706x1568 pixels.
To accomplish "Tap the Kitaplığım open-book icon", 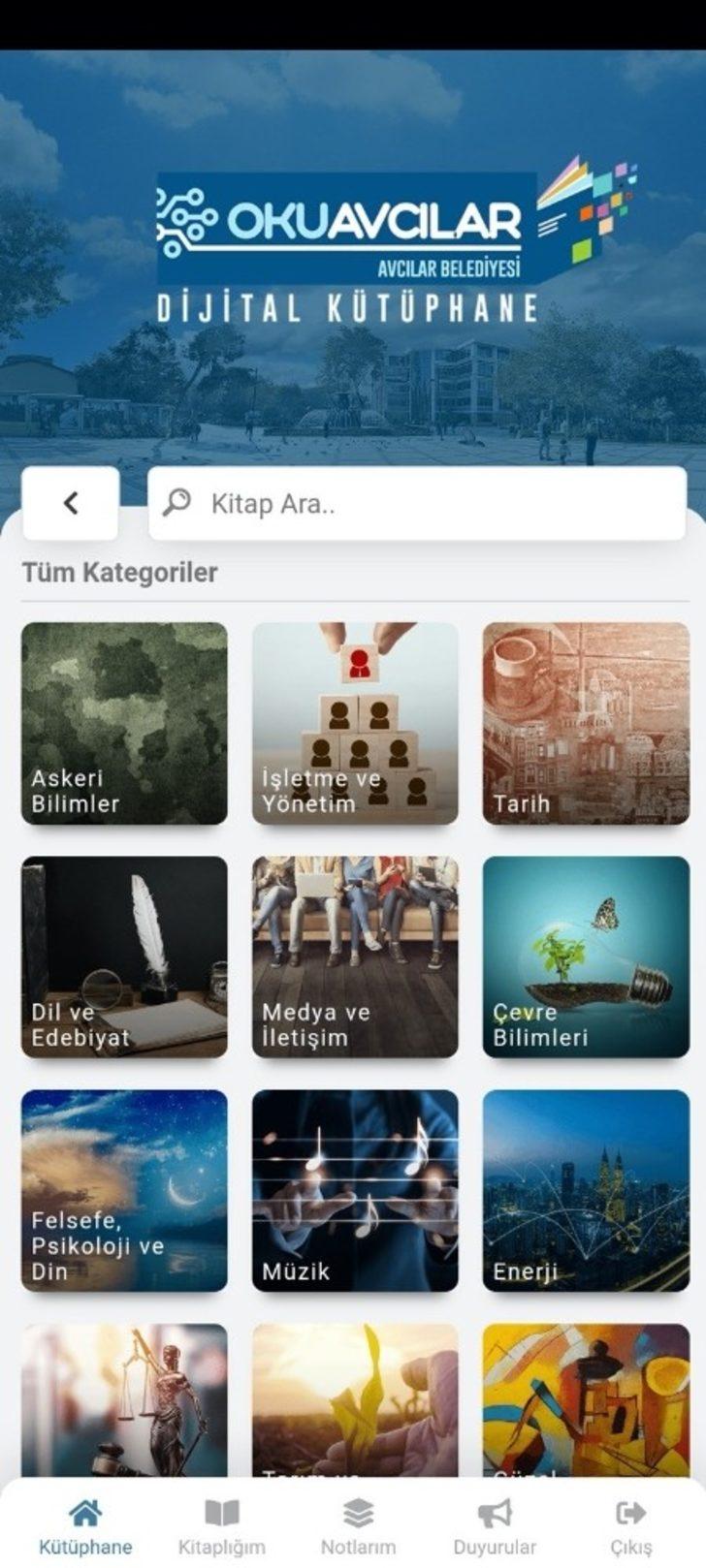I will click(222, 1512).
